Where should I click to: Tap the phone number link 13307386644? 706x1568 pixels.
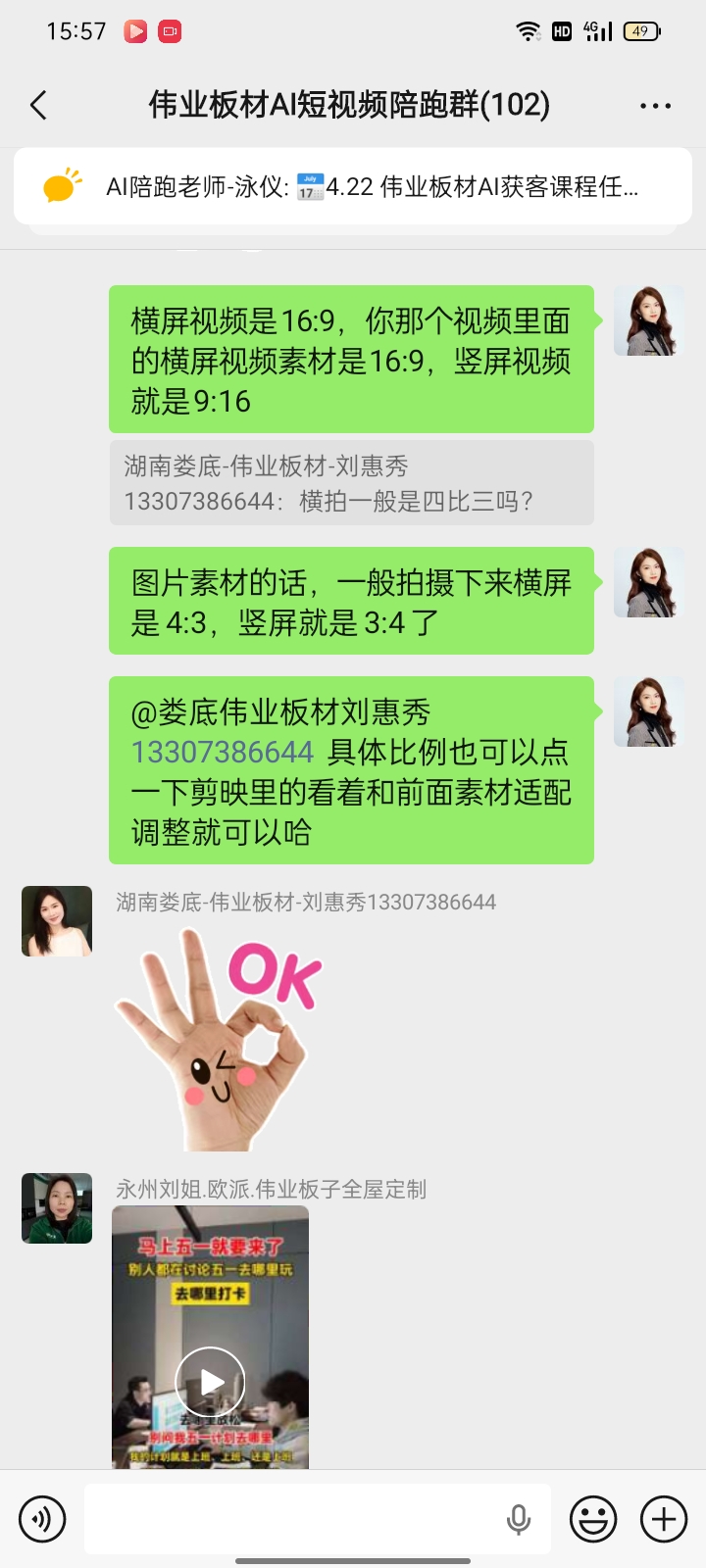(223, 752)
